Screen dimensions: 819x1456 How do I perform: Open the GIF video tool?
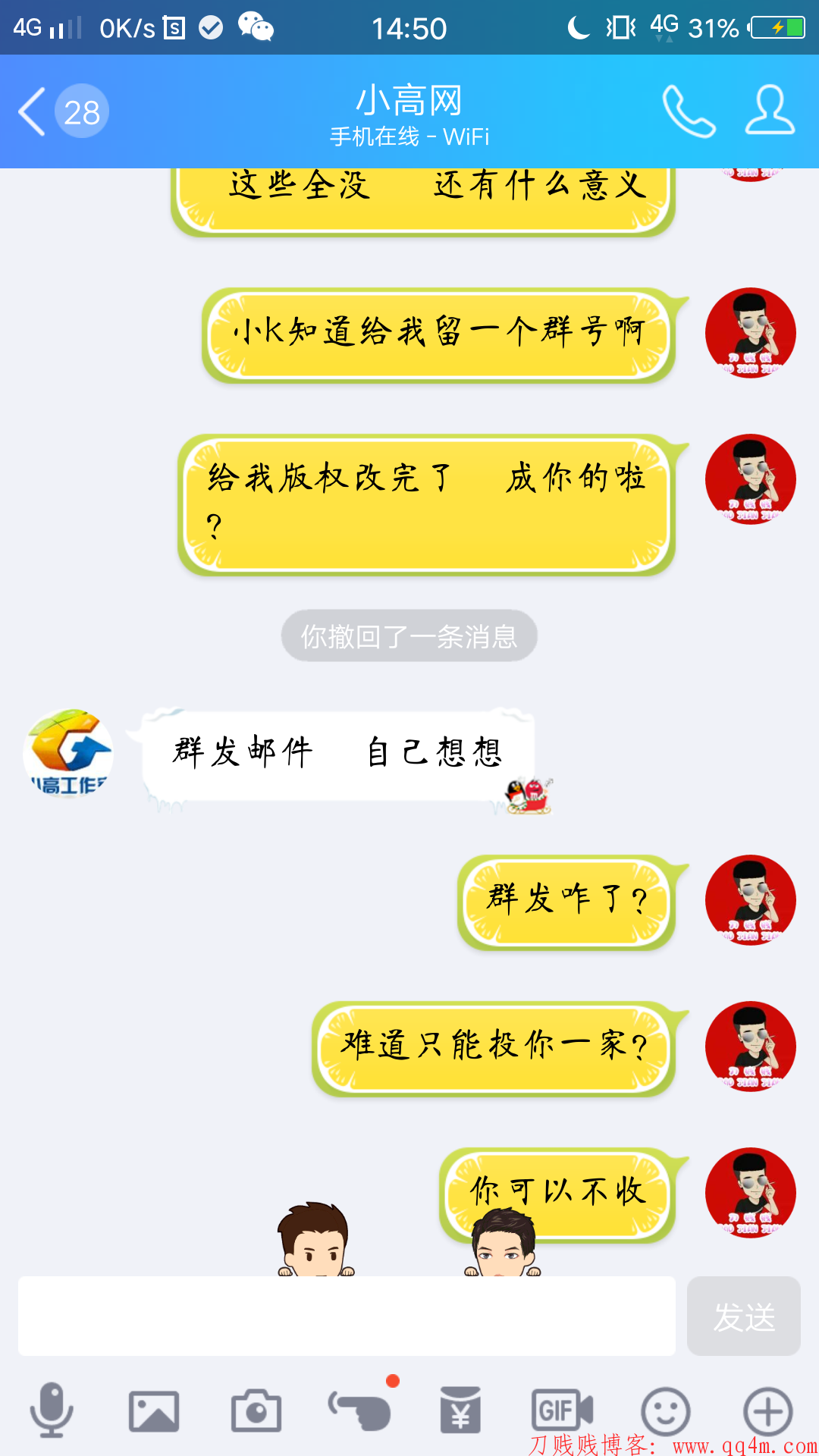[x=562, y=1410]
